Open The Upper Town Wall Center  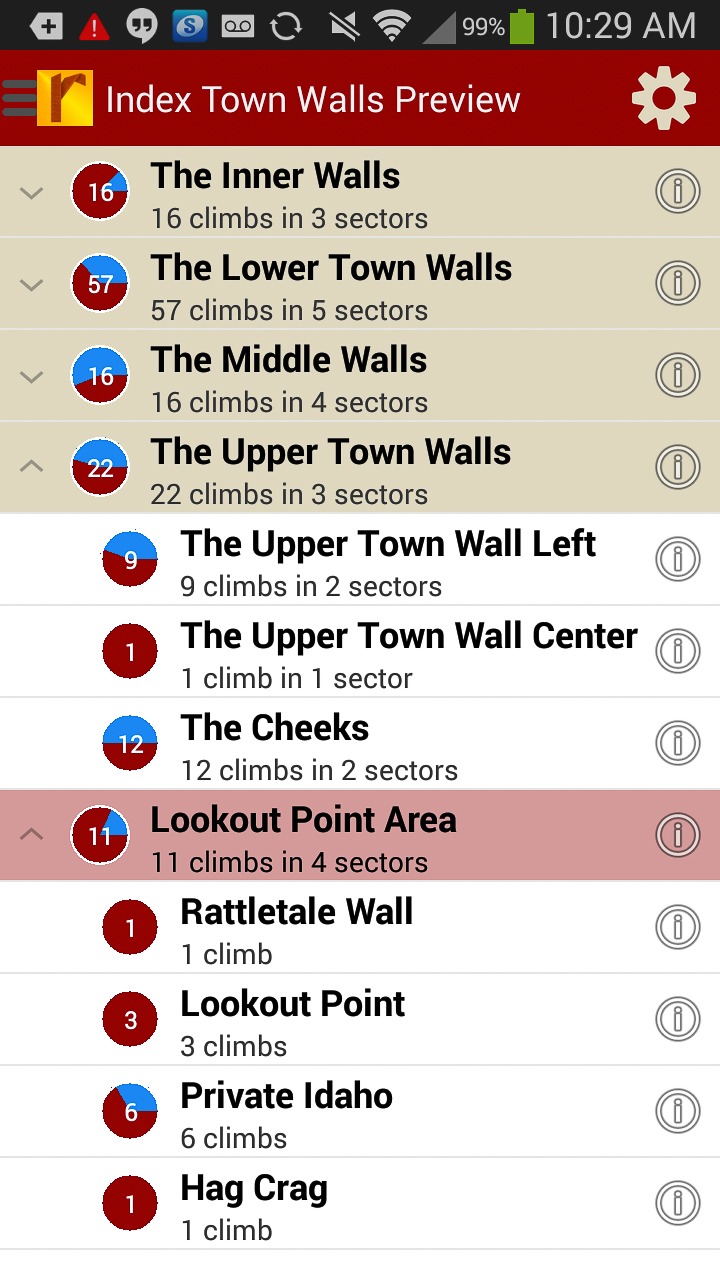click(408, 651)
